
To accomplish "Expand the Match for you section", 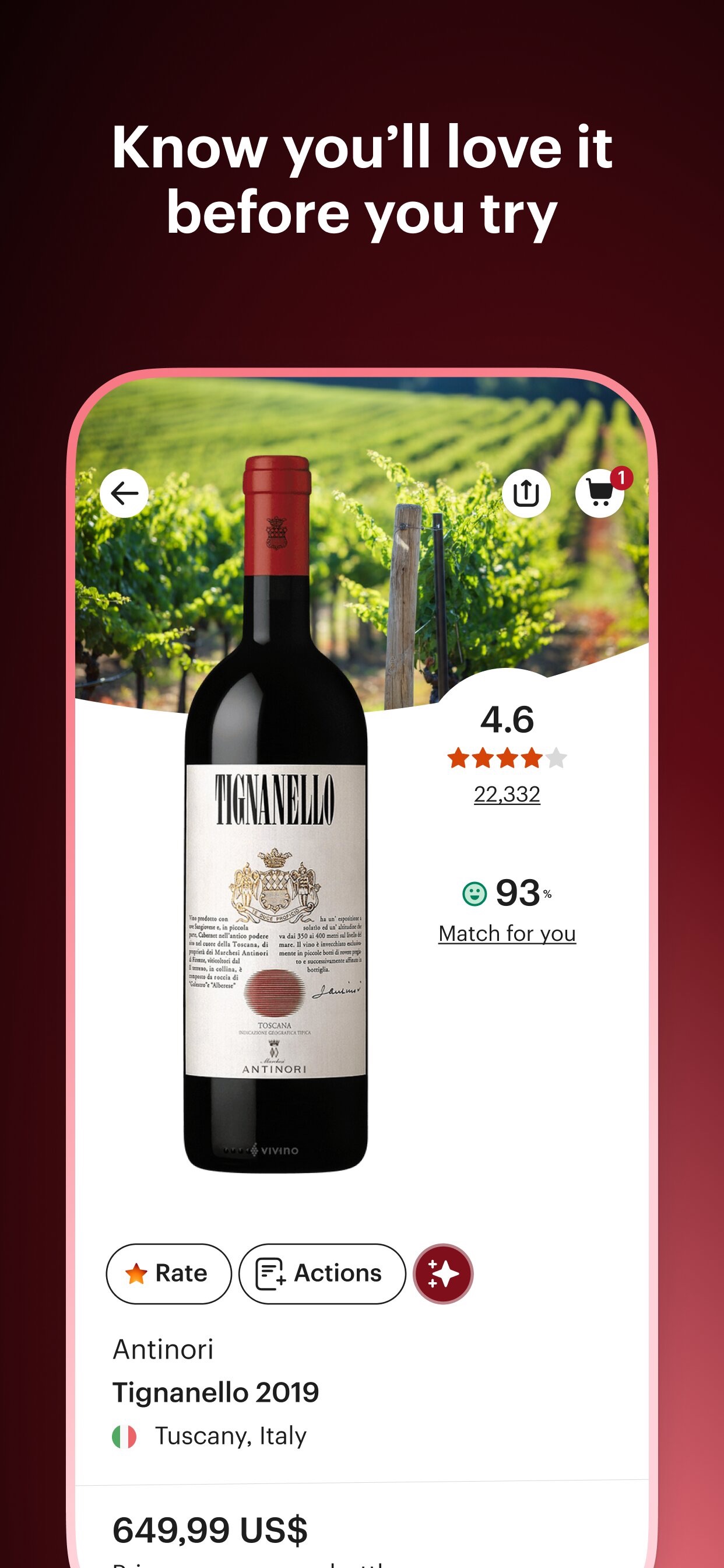I will (x=508, y=933).
